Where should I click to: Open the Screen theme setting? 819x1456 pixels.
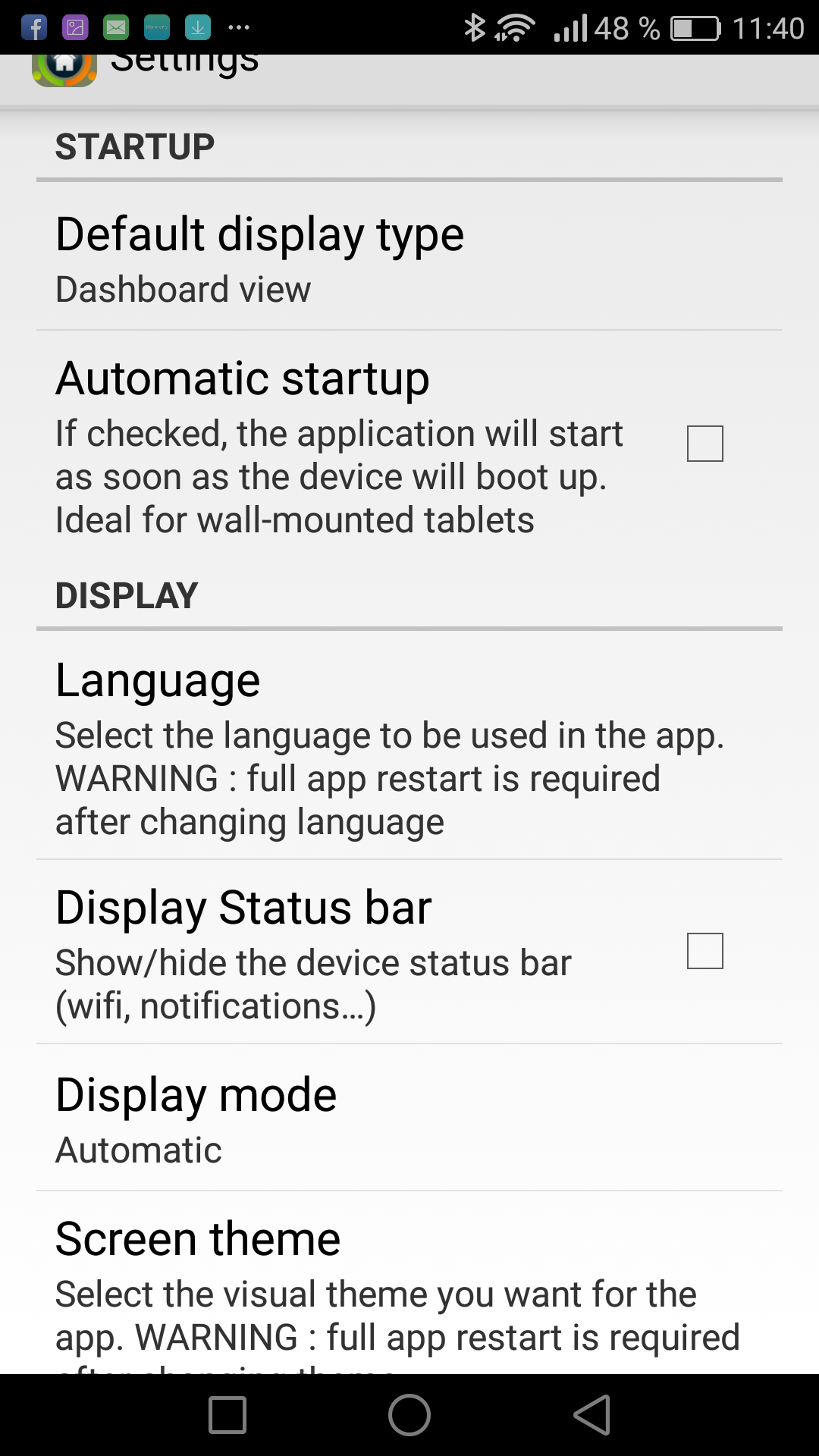(x=409, y=1283)
